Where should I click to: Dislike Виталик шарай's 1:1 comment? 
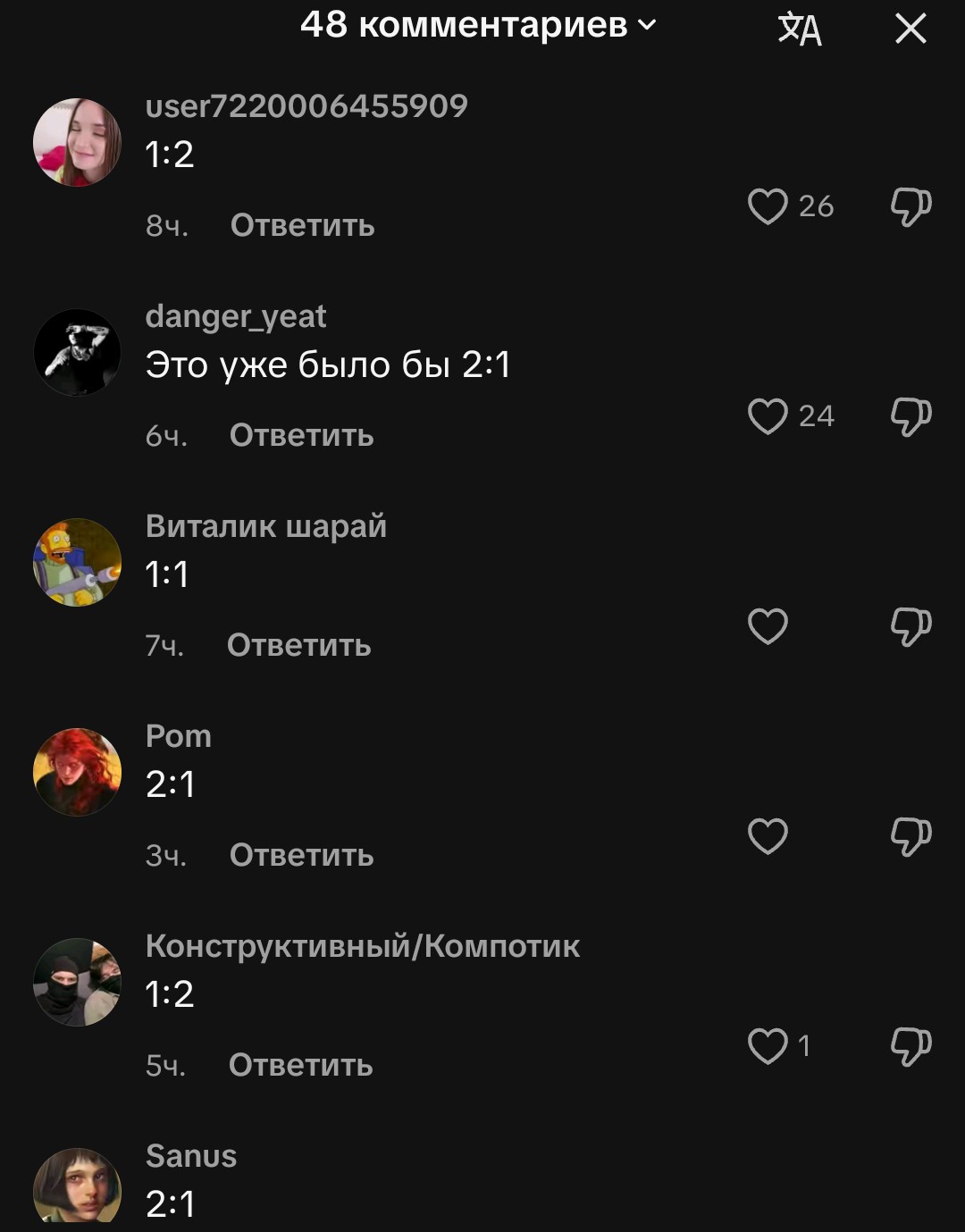point(910,626)
